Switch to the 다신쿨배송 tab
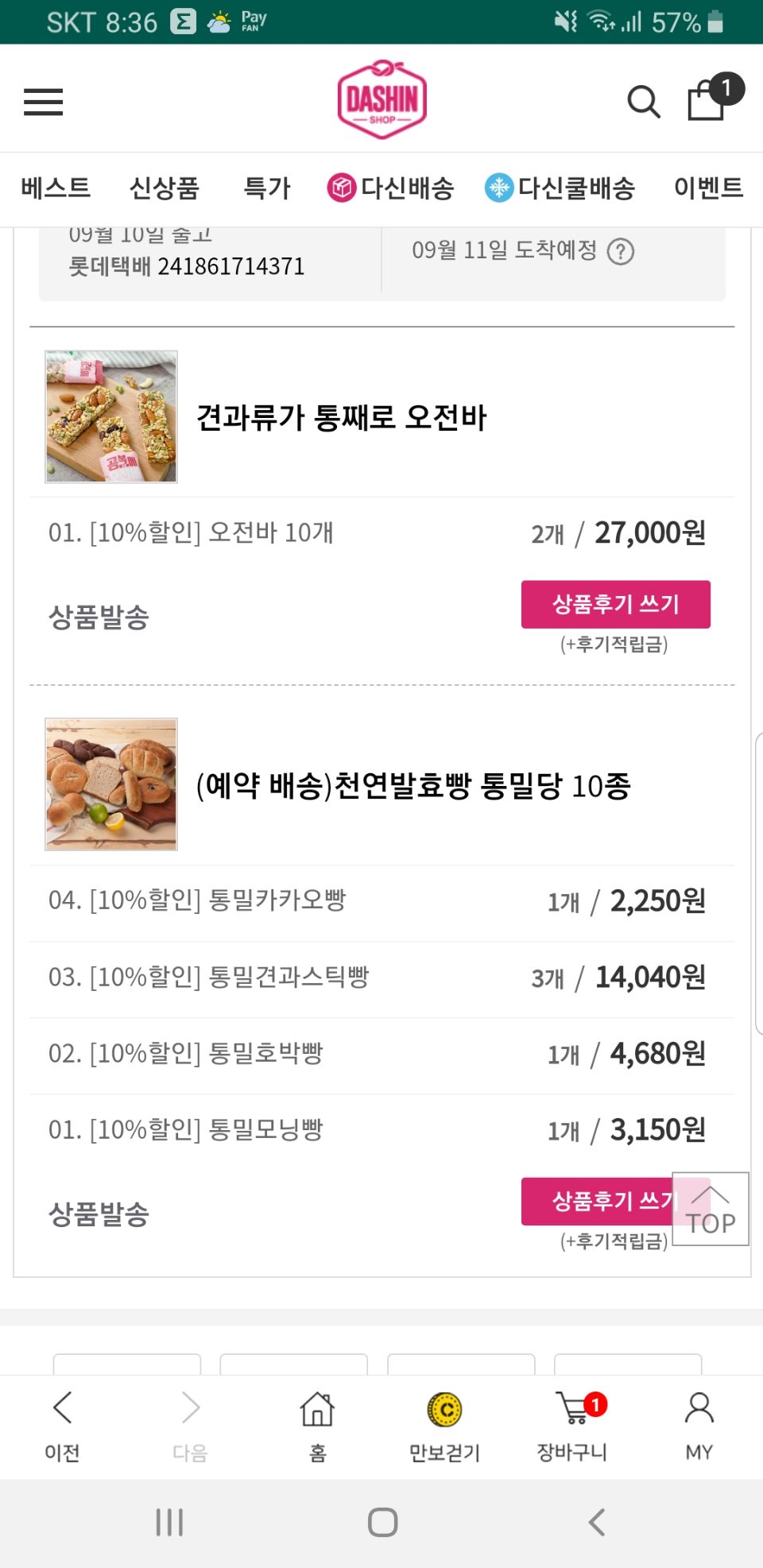Screen dimensions: 763x1568 (x=560, y=188)
